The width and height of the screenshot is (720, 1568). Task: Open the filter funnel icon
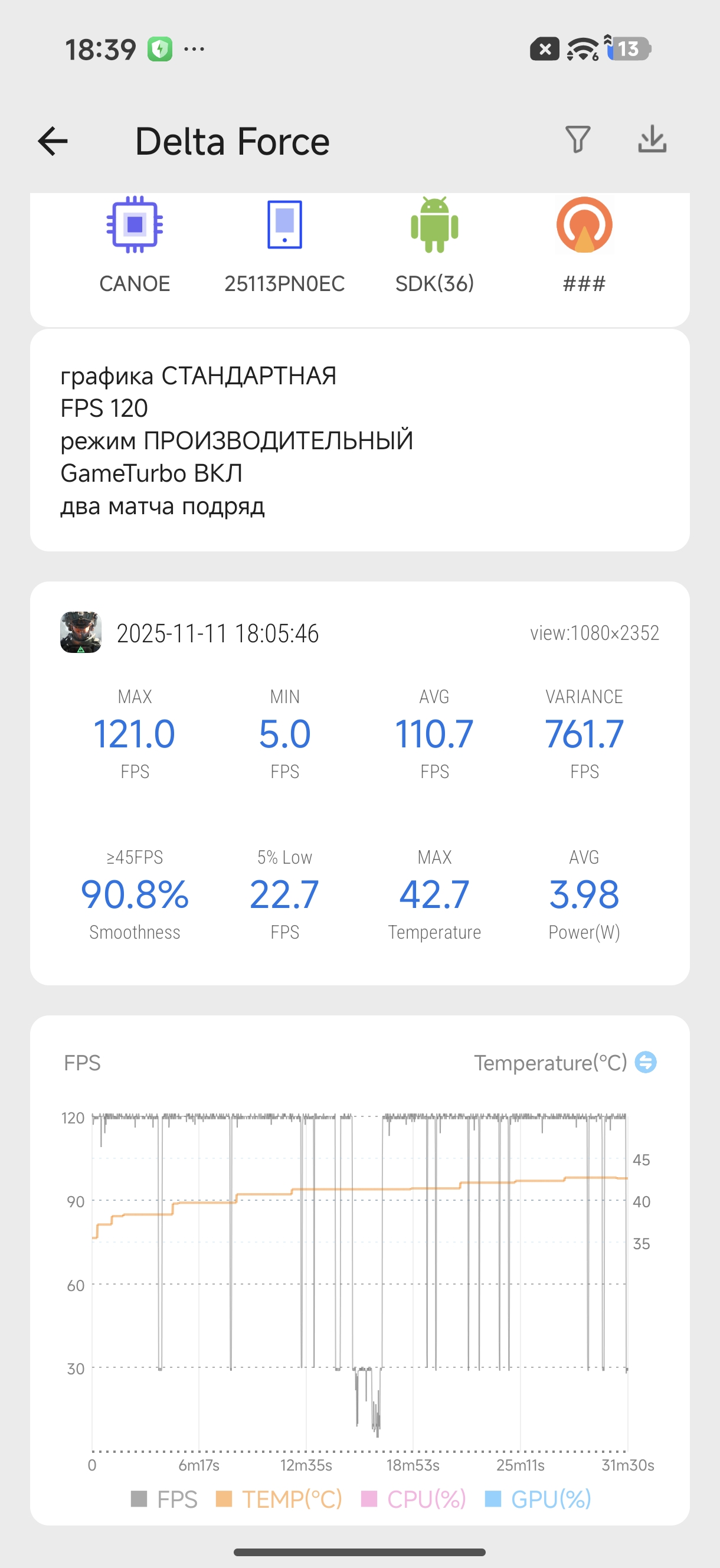tap(578, 139)
